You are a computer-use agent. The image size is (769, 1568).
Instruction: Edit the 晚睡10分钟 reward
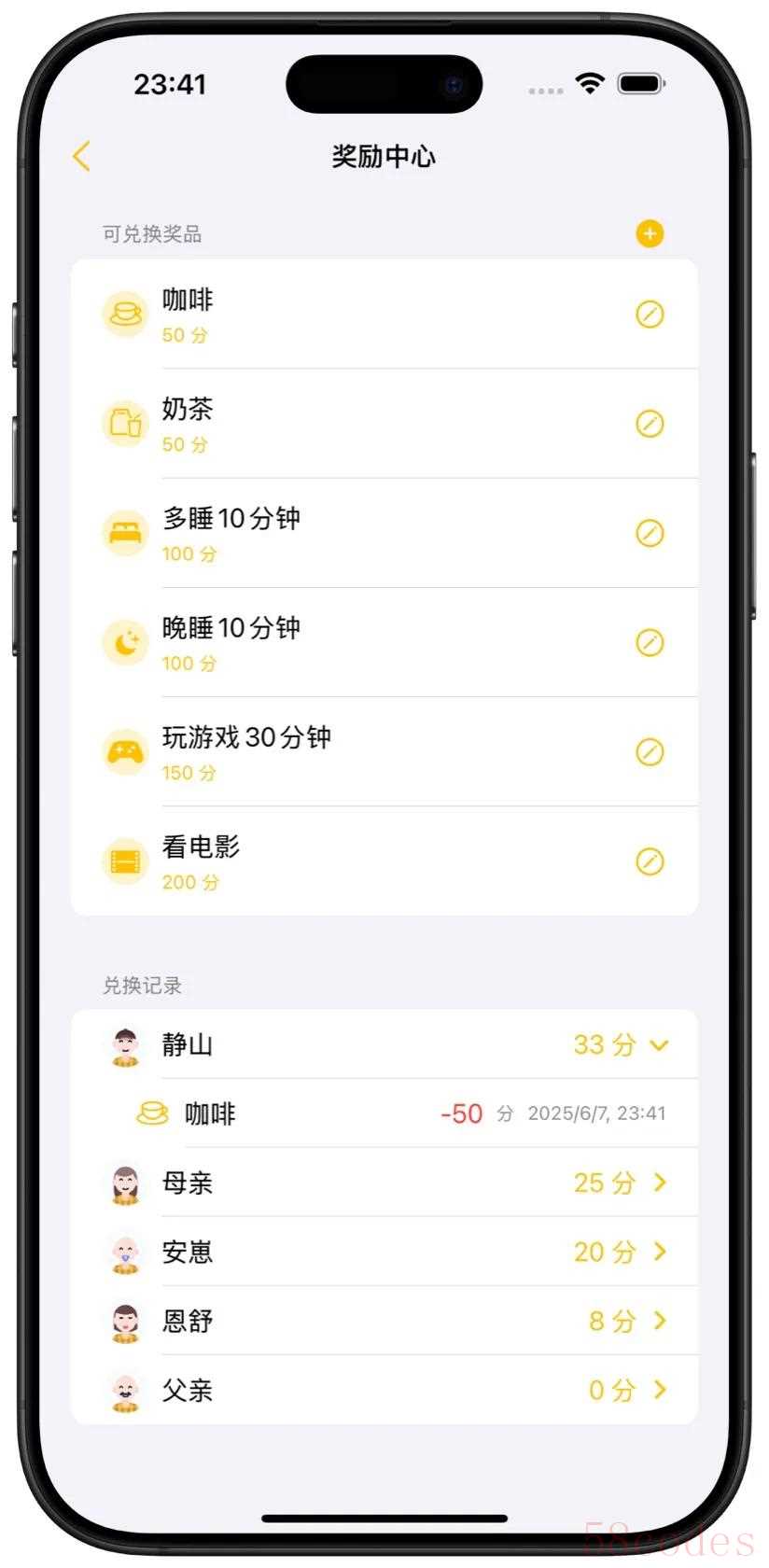coord(650,642)
